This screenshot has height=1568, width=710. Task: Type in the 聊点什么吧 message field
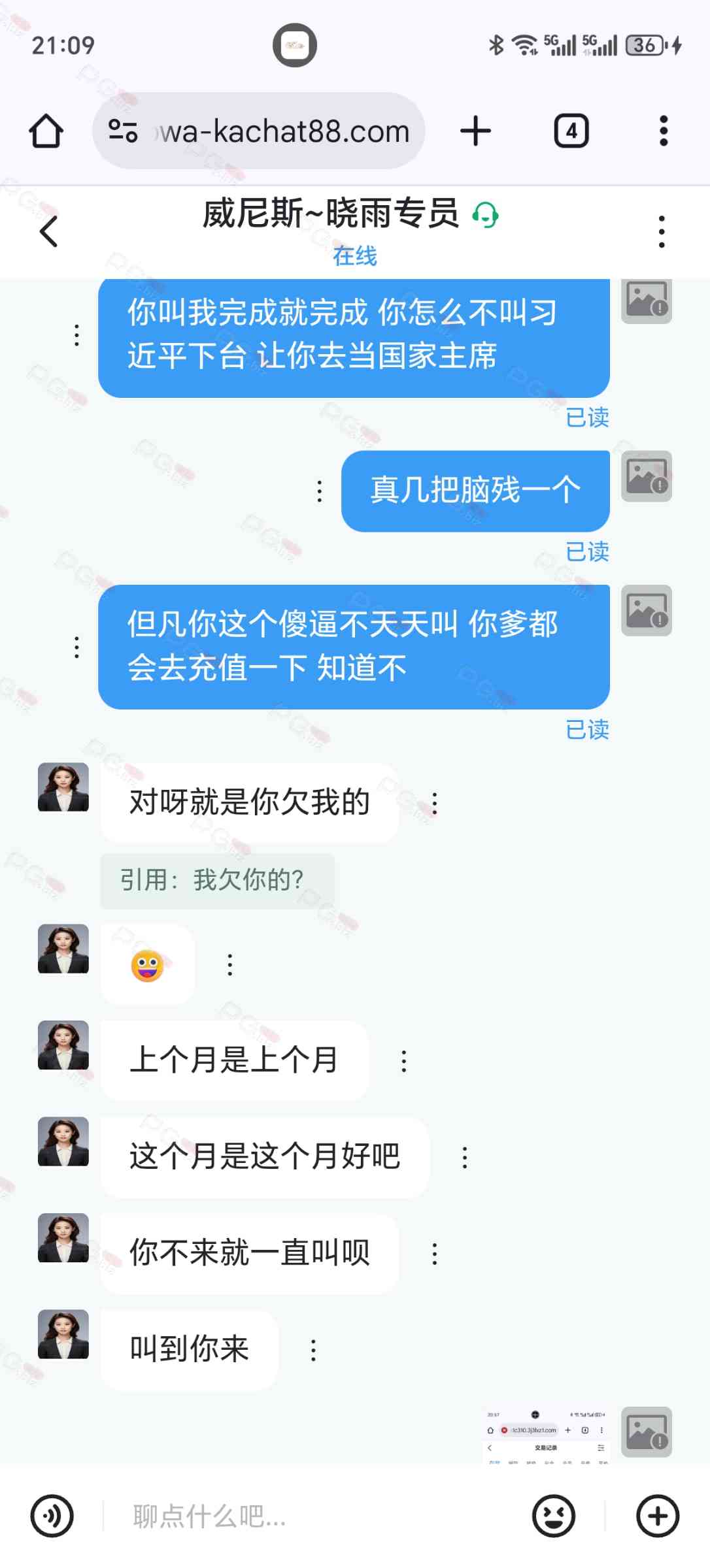(x=314, y=1516)
